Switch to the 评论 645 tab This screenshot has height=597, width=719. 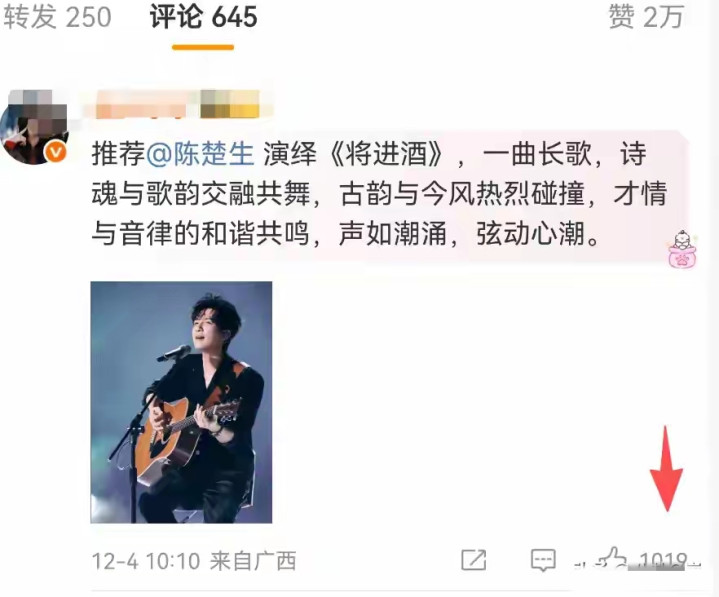(203, 17)
